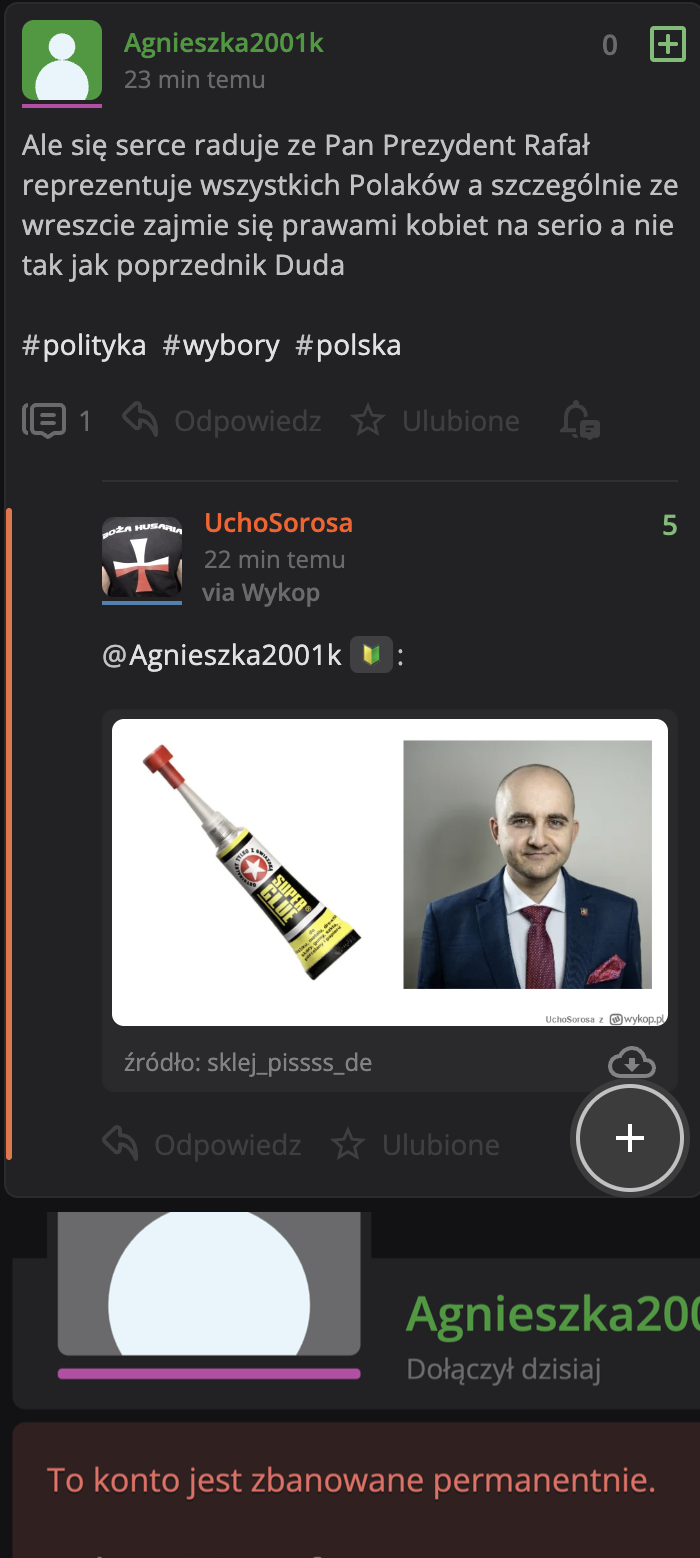700x1558 pixels.
Task: Open Agnieszka2001k's avatar at top
Action: 62,60
